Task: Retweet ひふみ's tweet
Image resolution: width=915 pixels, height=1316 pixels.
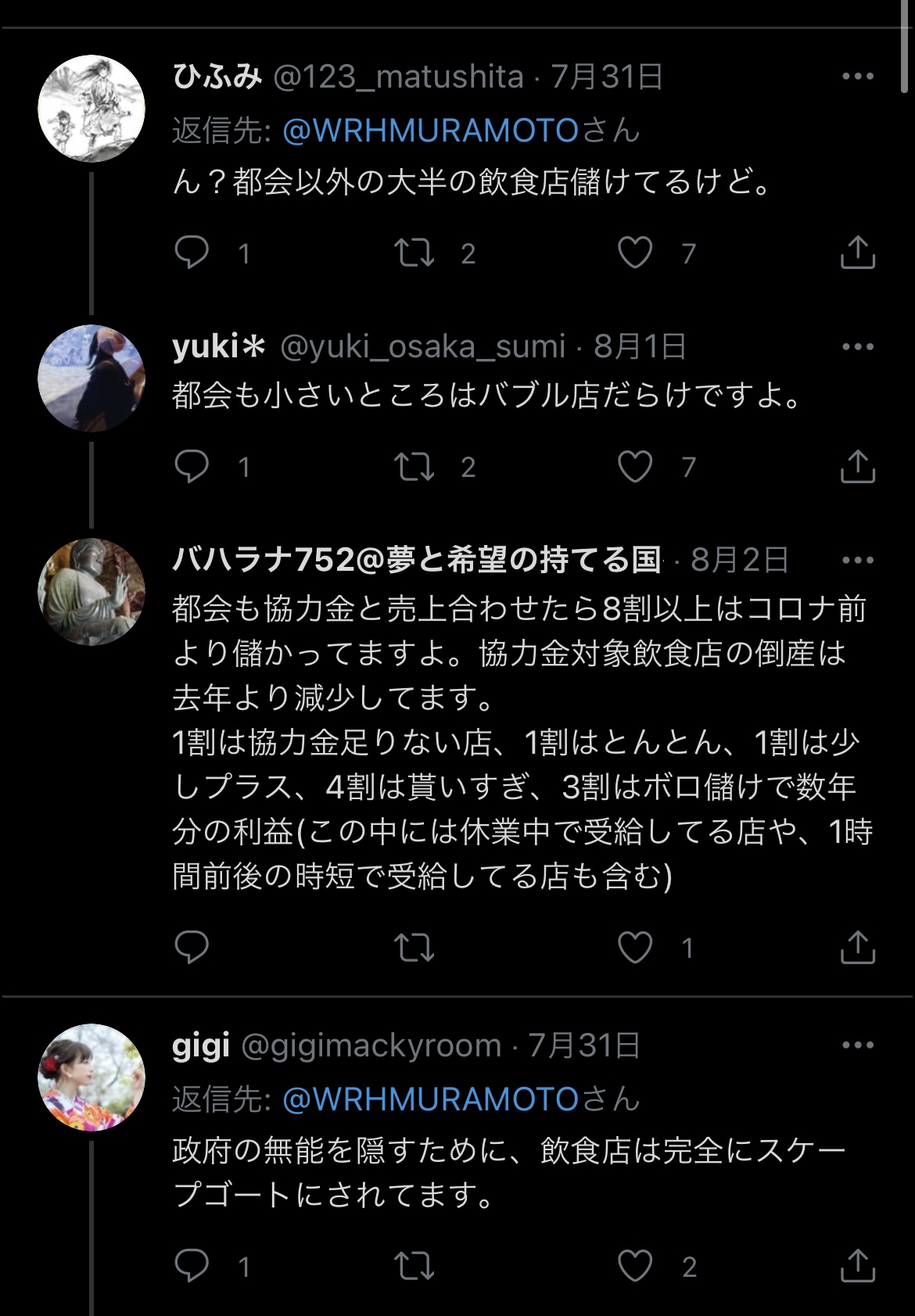Action: tap(414, 253)
